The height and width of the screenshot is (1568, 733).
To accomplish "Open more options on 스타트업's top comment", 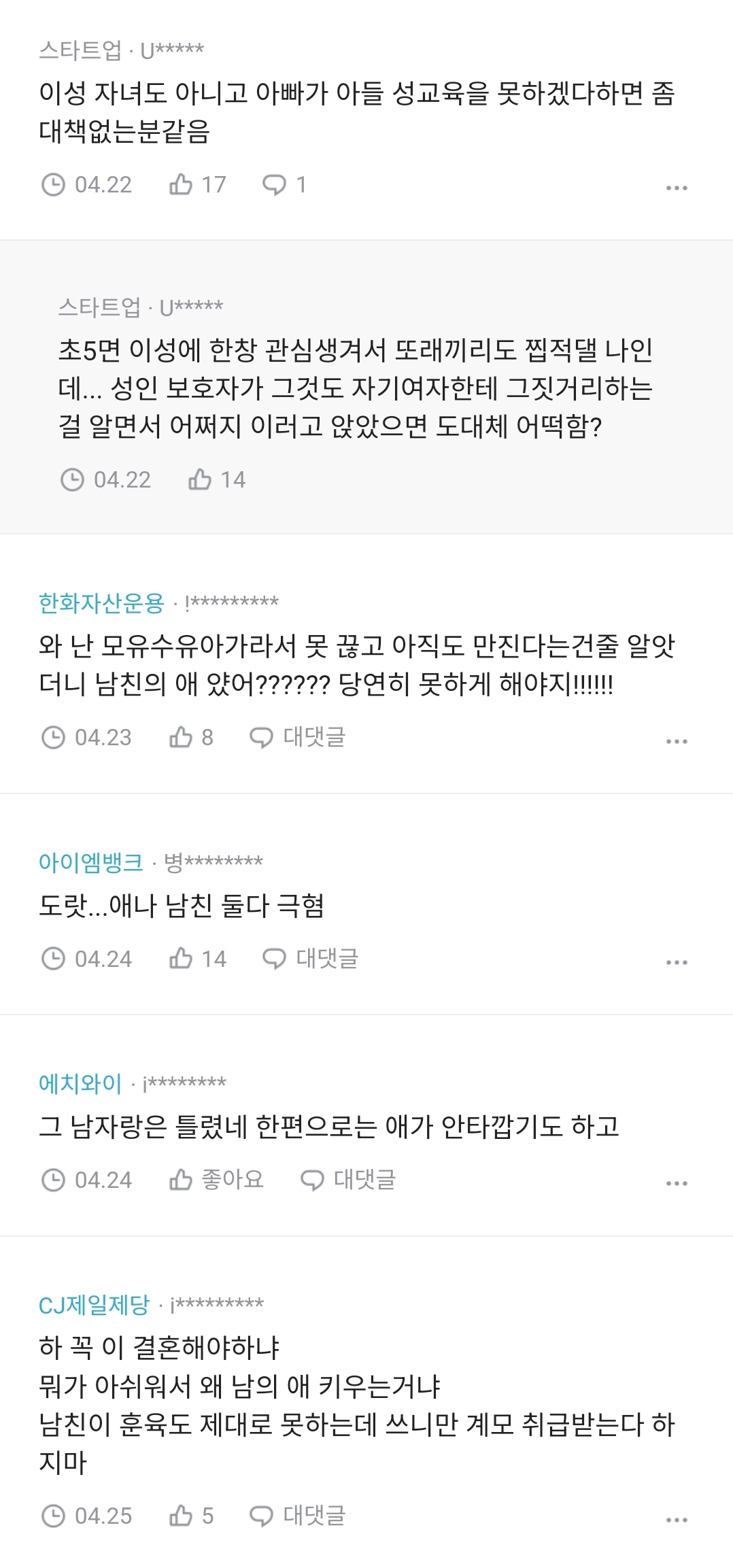I will click(x=677, y=187).
